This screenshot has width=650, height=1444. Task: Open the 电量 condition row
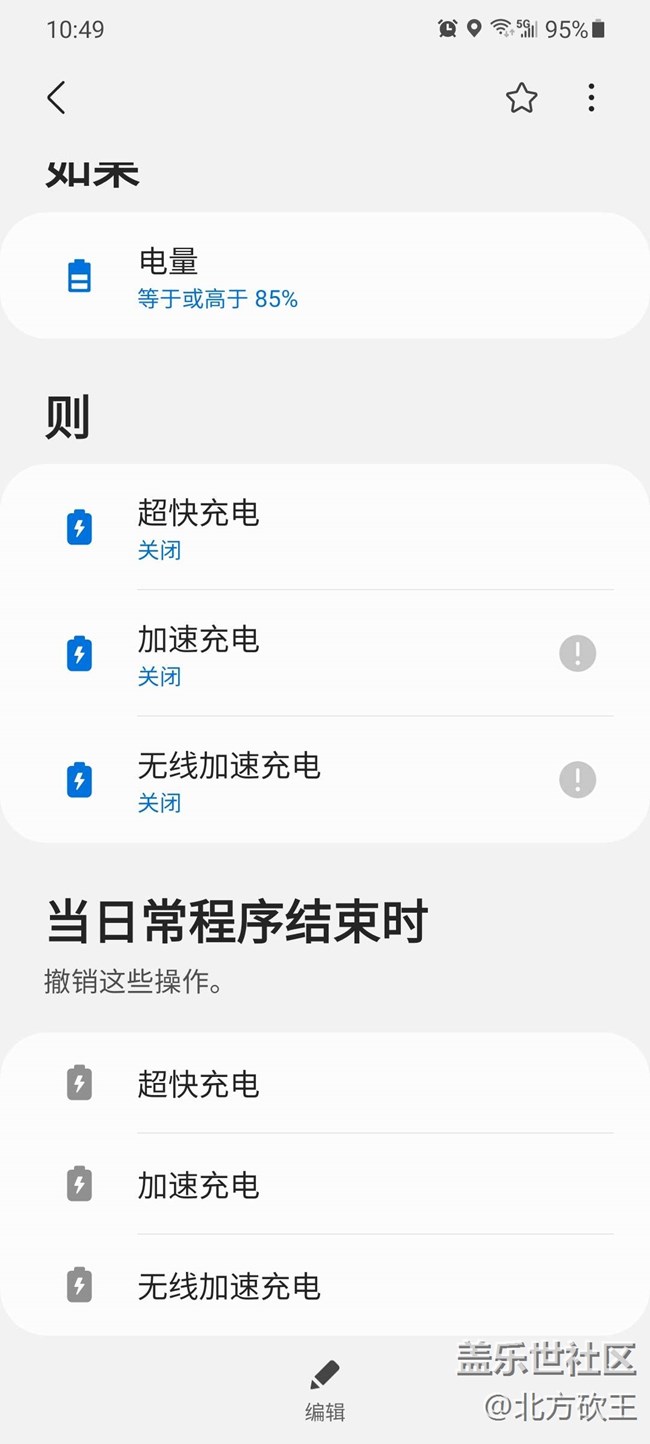(325, 276)
